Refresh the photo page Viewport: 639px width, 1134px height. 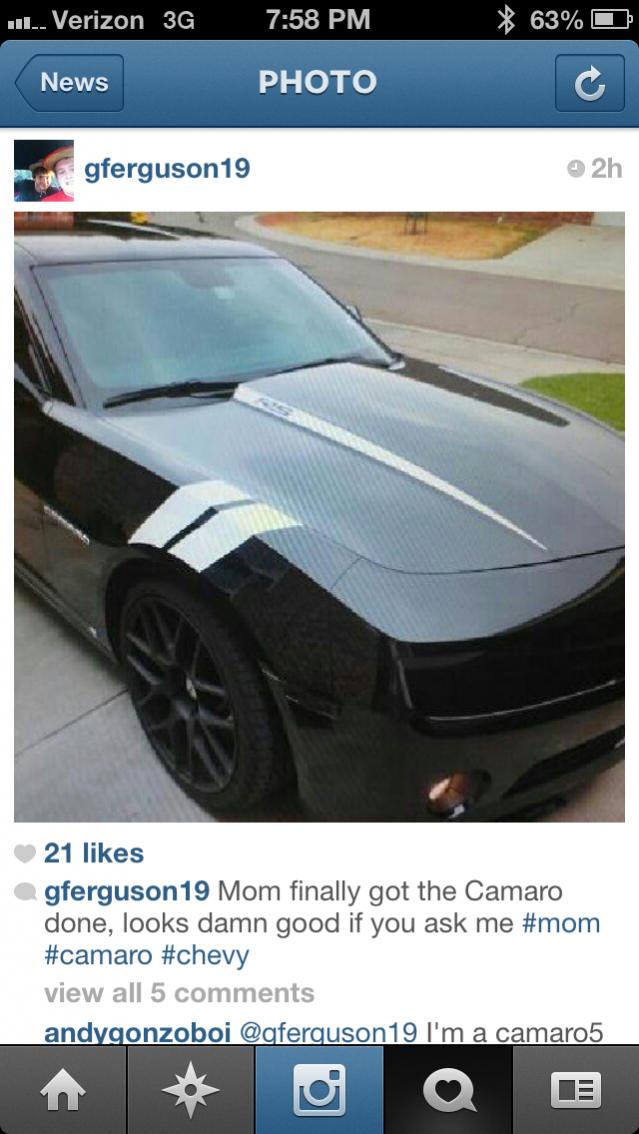point(589,83)
